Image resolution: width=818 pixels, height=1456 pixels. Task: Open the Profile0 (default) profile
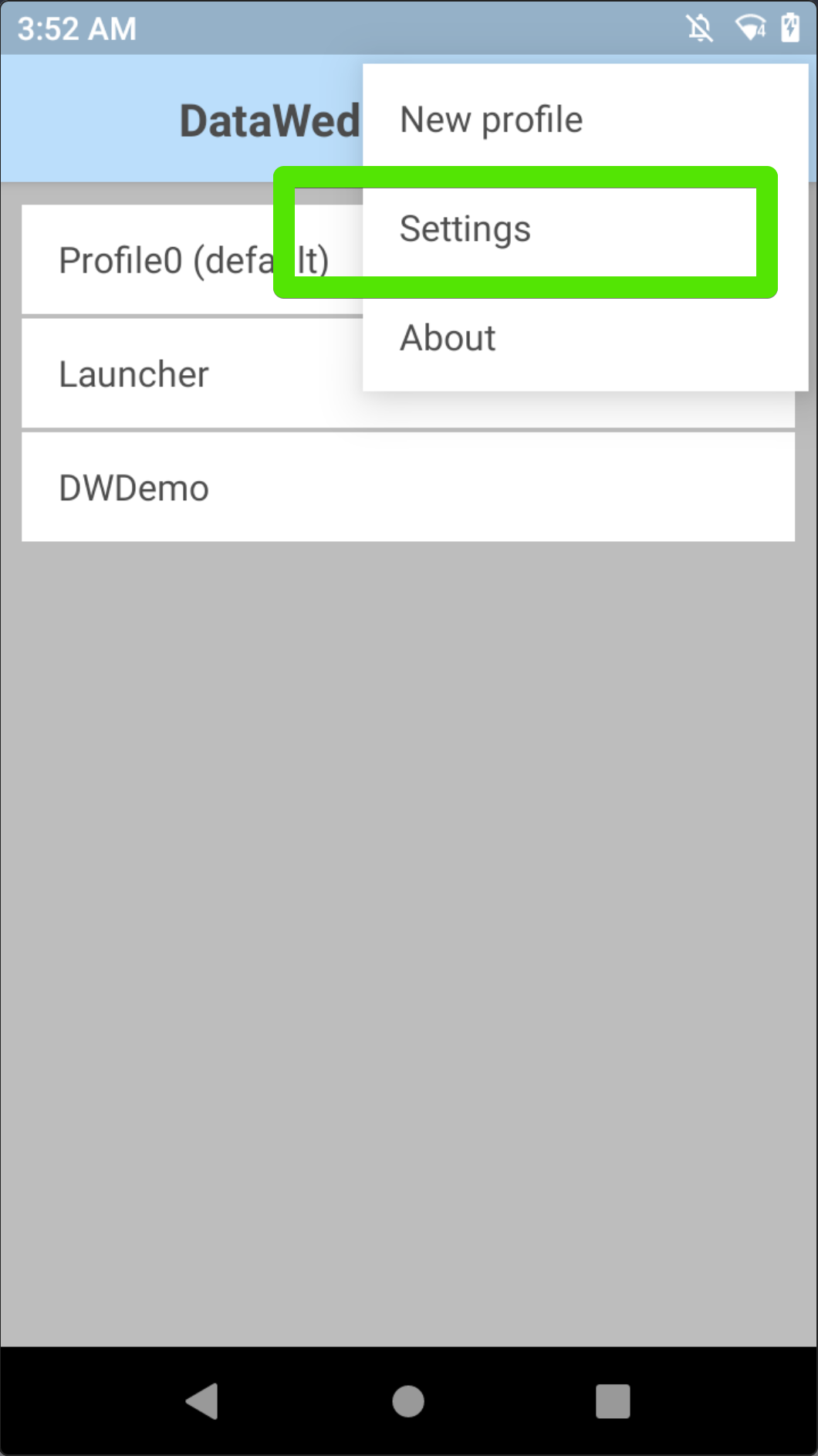[x=193, y=260]
